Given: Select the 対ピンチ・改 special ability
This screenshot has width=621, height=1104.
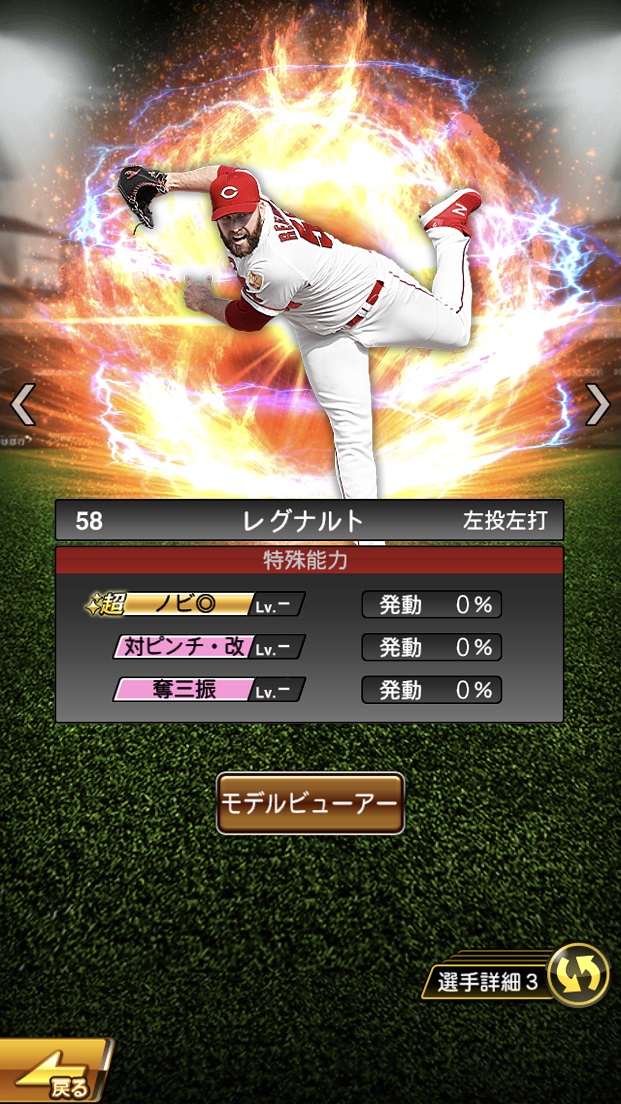Looking at the screenshot, I should click(x=208, y=647).
